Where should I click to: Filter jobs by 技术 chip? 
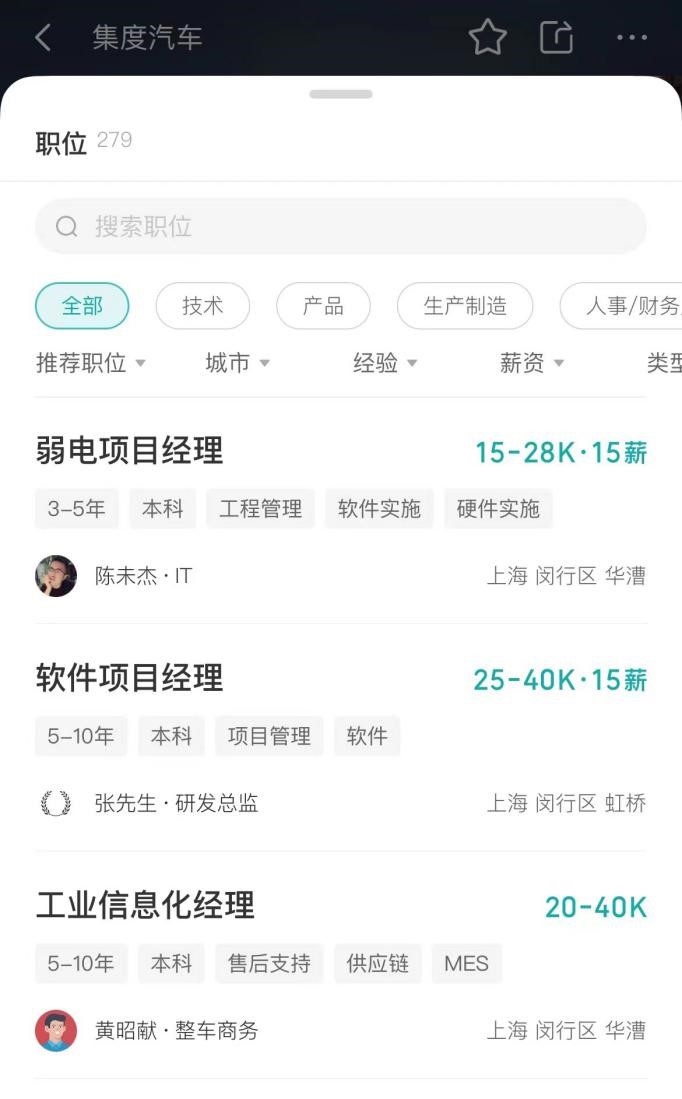202,306
